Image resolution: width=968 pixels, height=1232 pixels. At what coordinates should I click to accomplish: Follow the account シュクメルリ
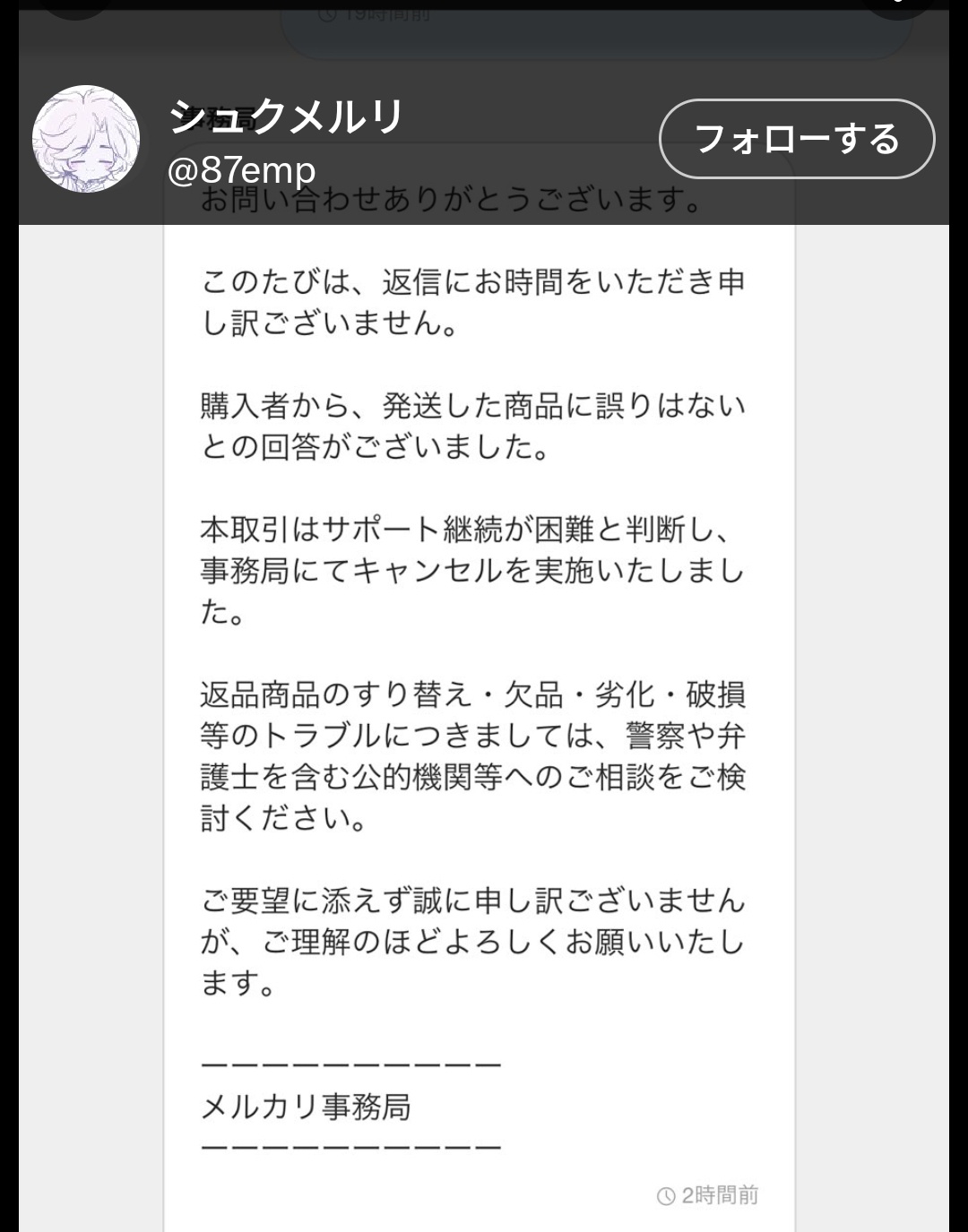797,139
